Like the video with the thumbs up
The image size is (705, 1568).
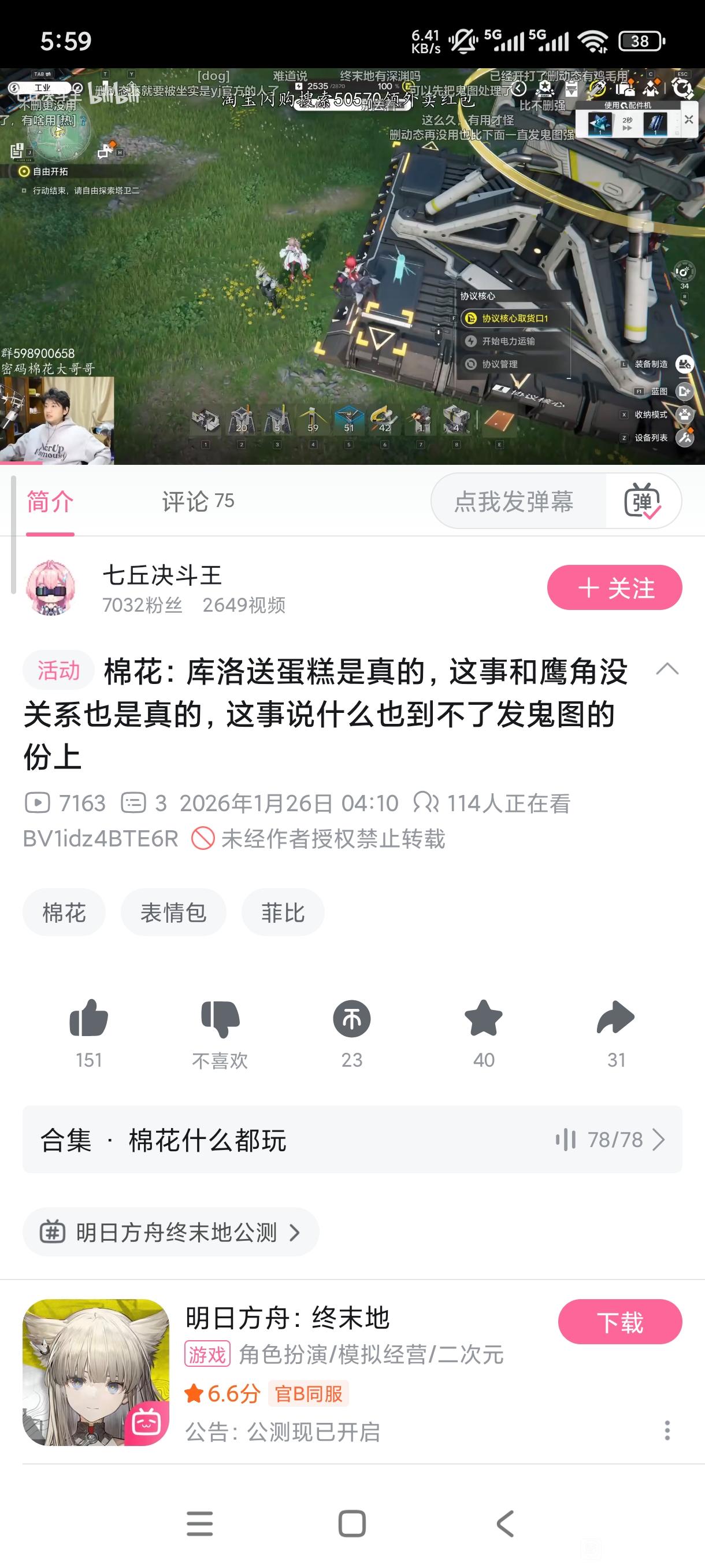pos(89,1019)
